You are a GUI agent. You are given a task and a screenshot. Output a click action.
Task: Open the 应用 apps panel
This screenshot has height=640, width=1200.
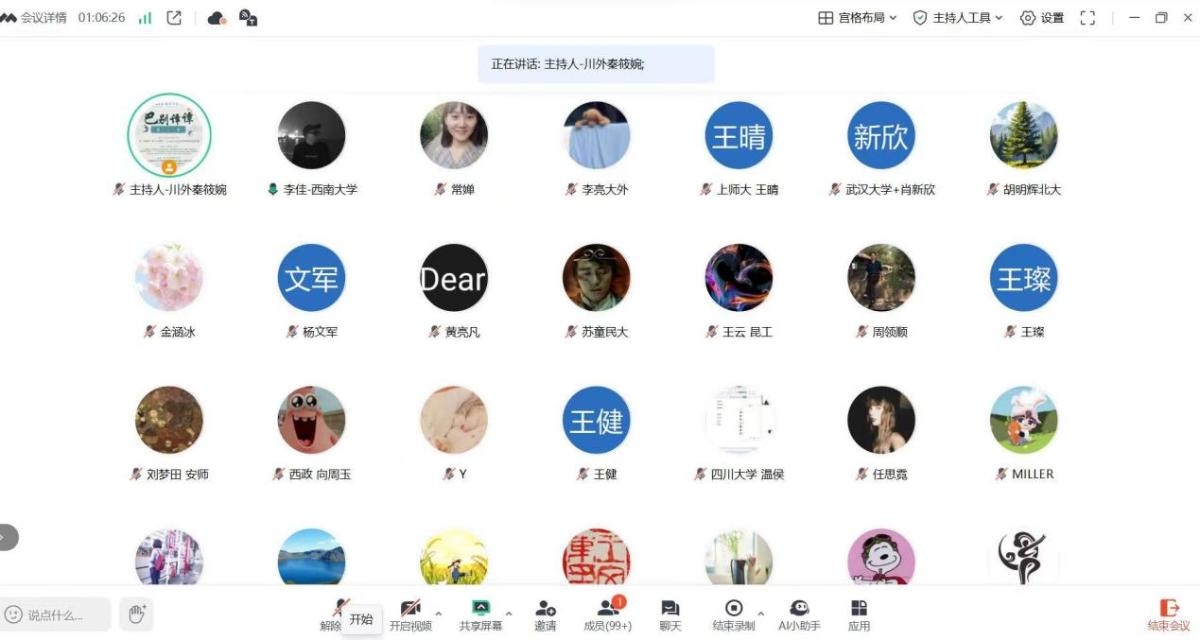858,614
